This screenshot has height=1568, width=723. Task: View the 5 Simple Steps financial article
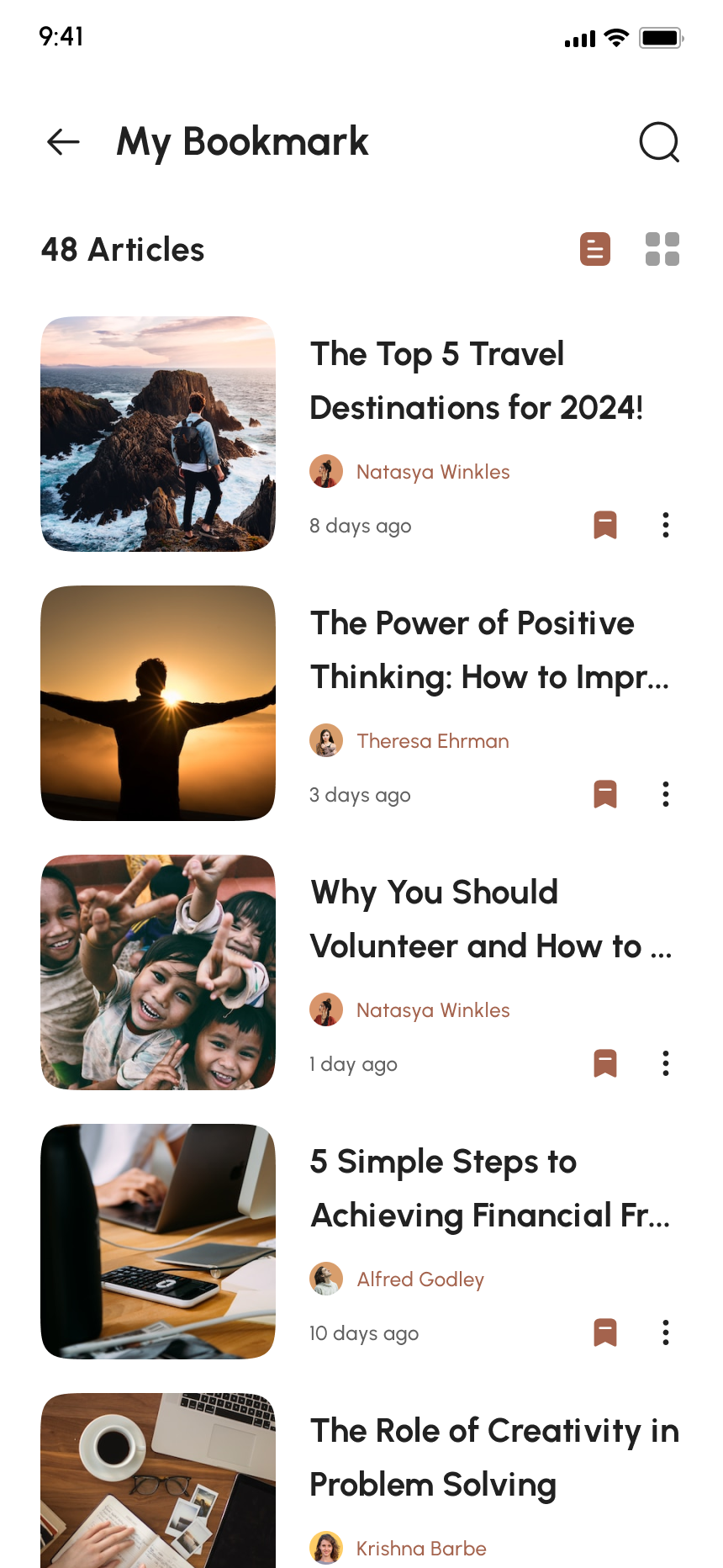[x=489, y=1189]
